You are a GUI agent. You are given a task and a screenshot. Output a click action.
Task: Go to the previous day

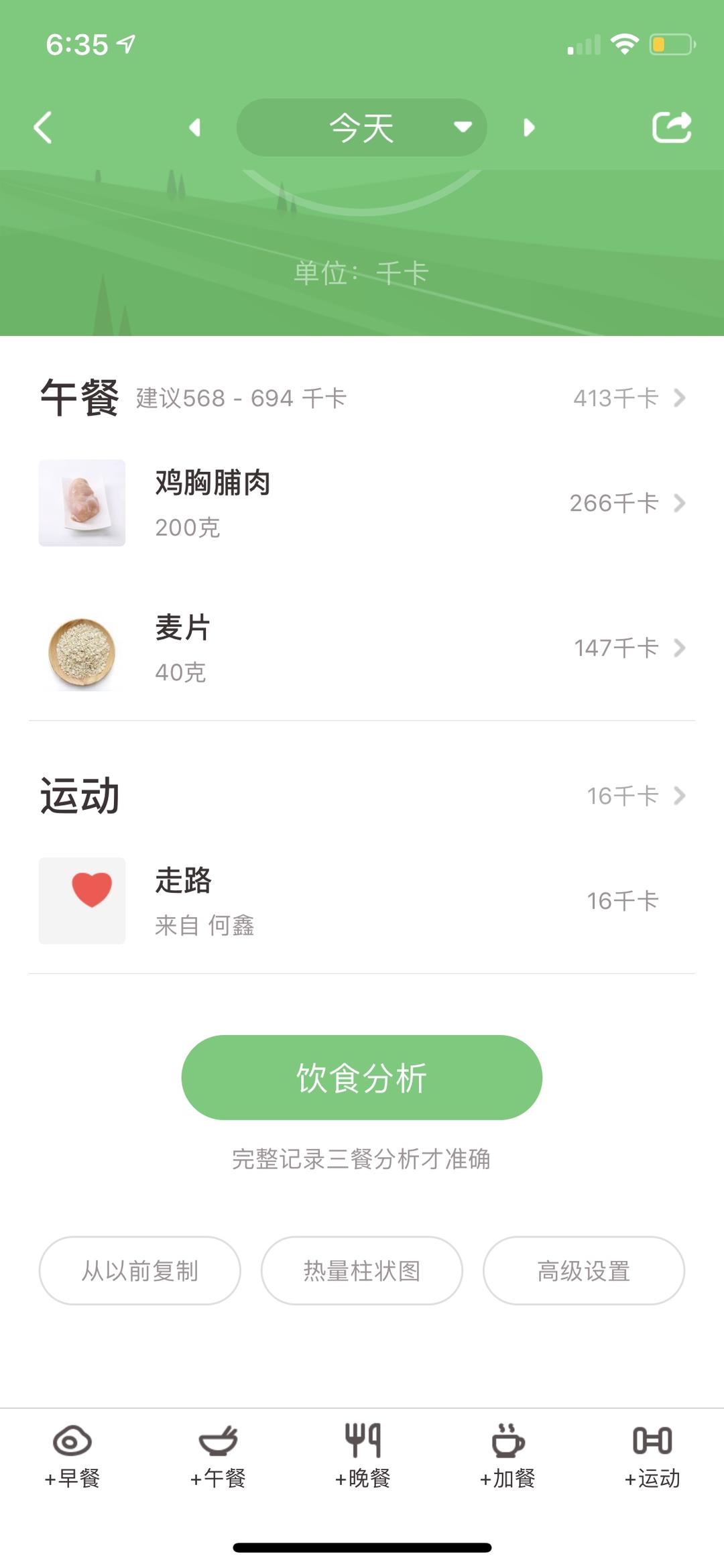pyautogui.click(x=195, y=127)
